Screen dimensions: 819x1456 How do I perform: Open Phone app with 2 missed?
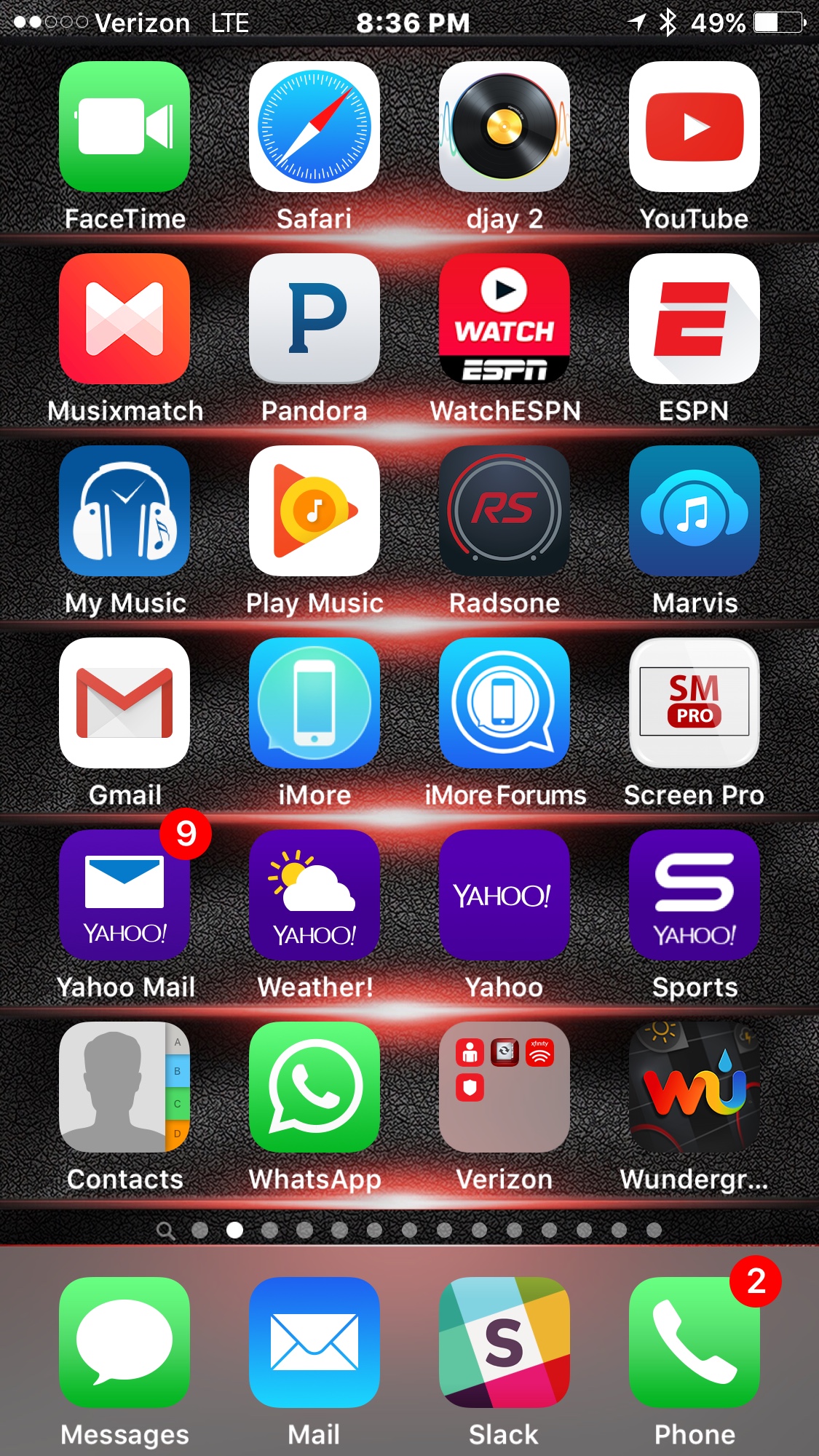pos(695,1342)
